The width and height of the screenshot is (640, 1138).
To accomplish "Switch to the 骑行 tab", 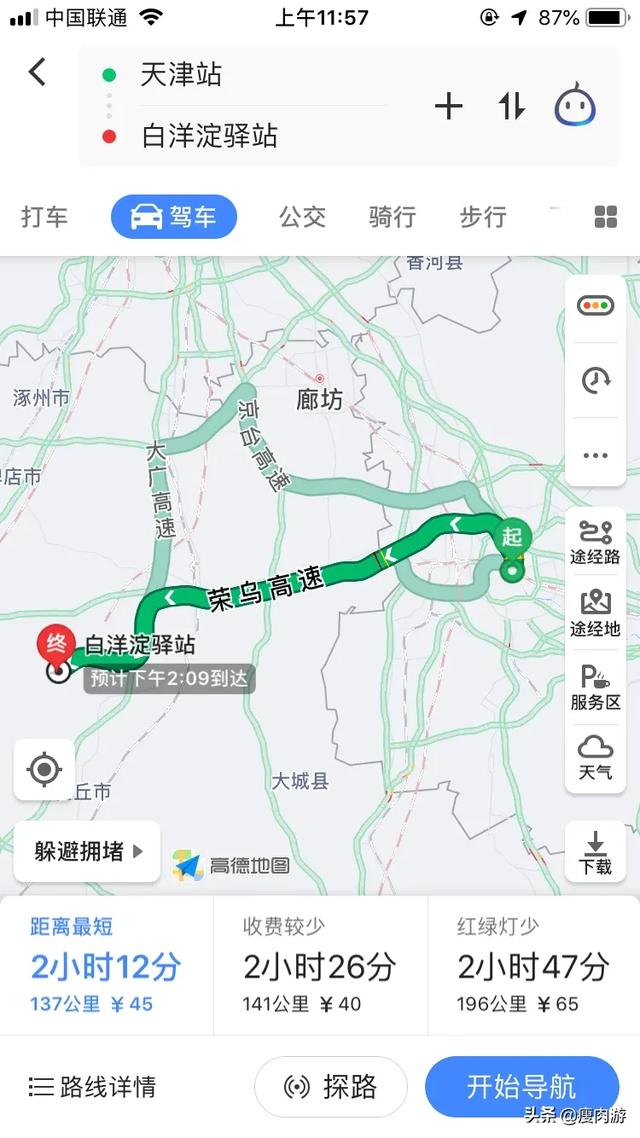I will pos(392,216).
